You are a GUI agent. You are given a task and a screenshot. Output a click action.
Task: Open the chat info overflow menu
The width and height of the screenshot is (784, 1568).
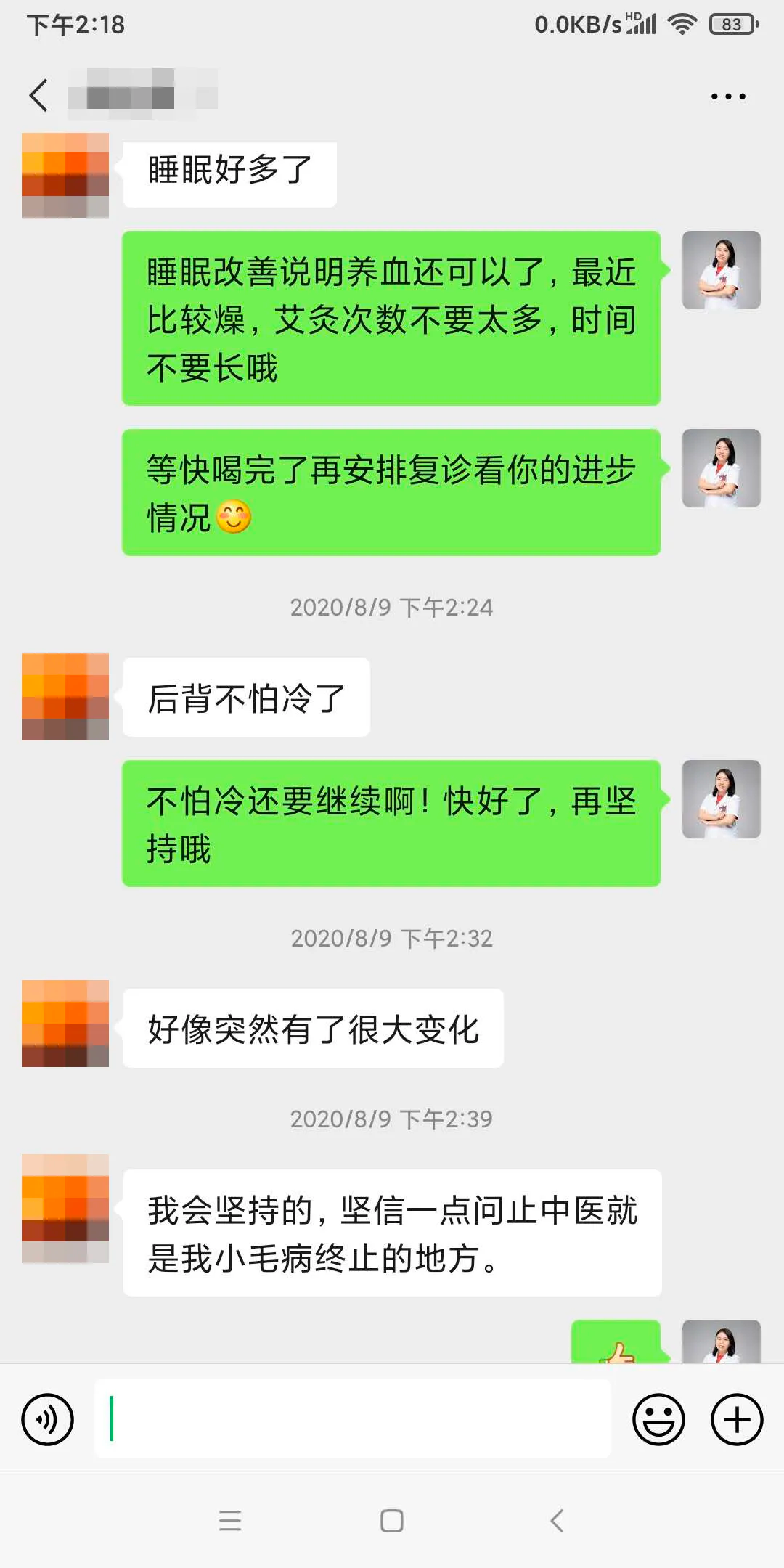coord(728,96)
